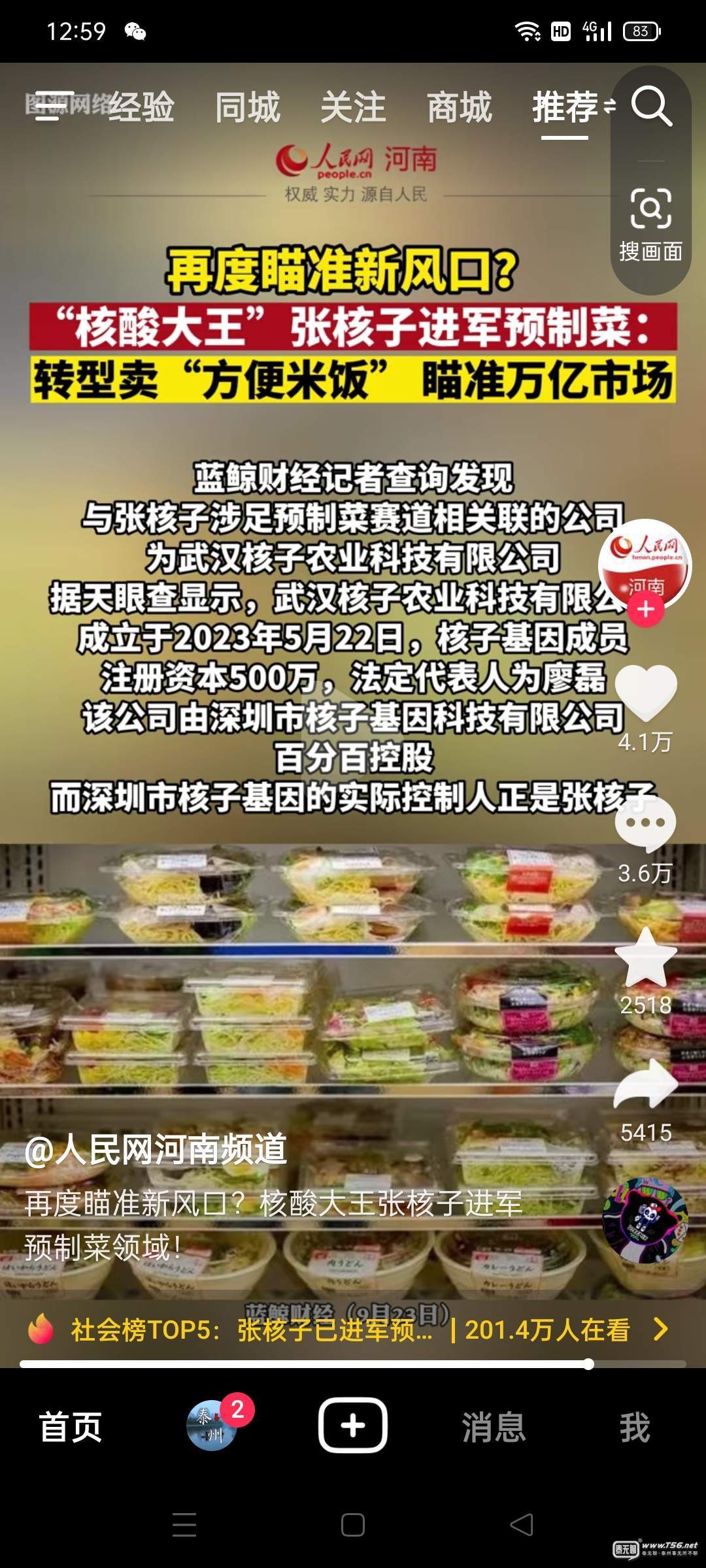
Task: Like this video with the heart
Action: coord(646,693)
